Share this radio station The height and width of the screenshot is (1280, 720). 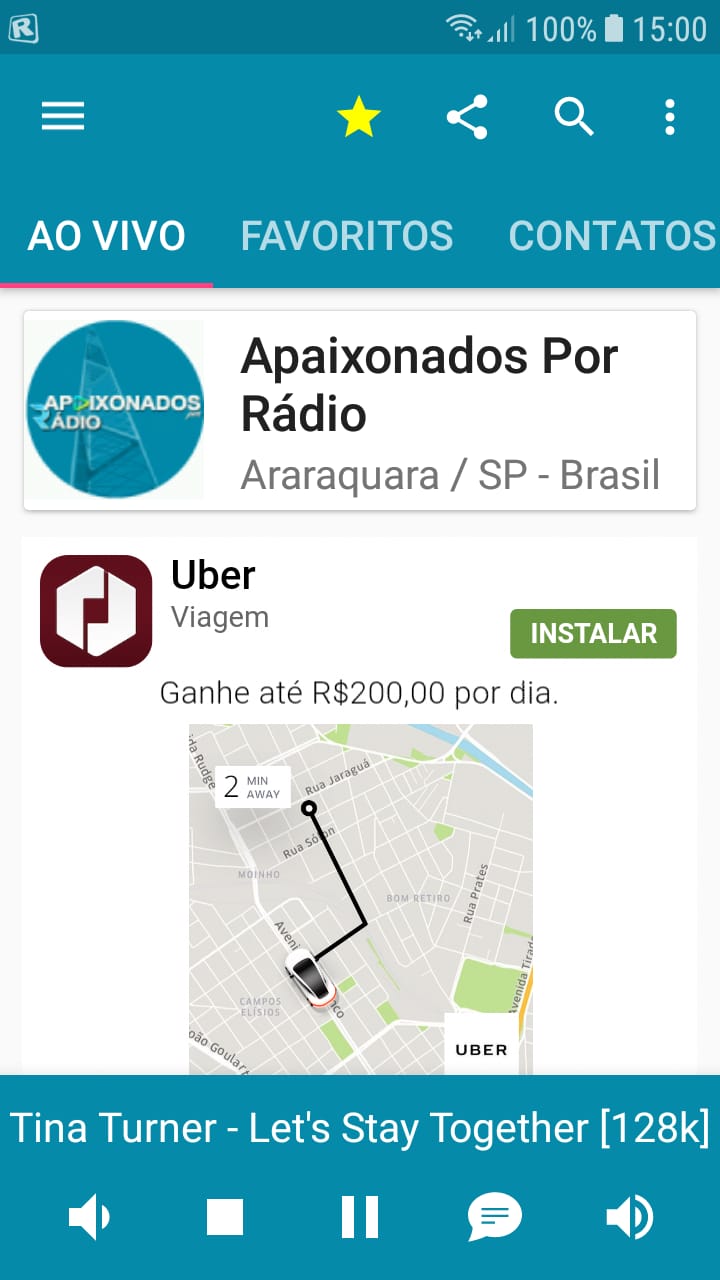pos(467,117)
